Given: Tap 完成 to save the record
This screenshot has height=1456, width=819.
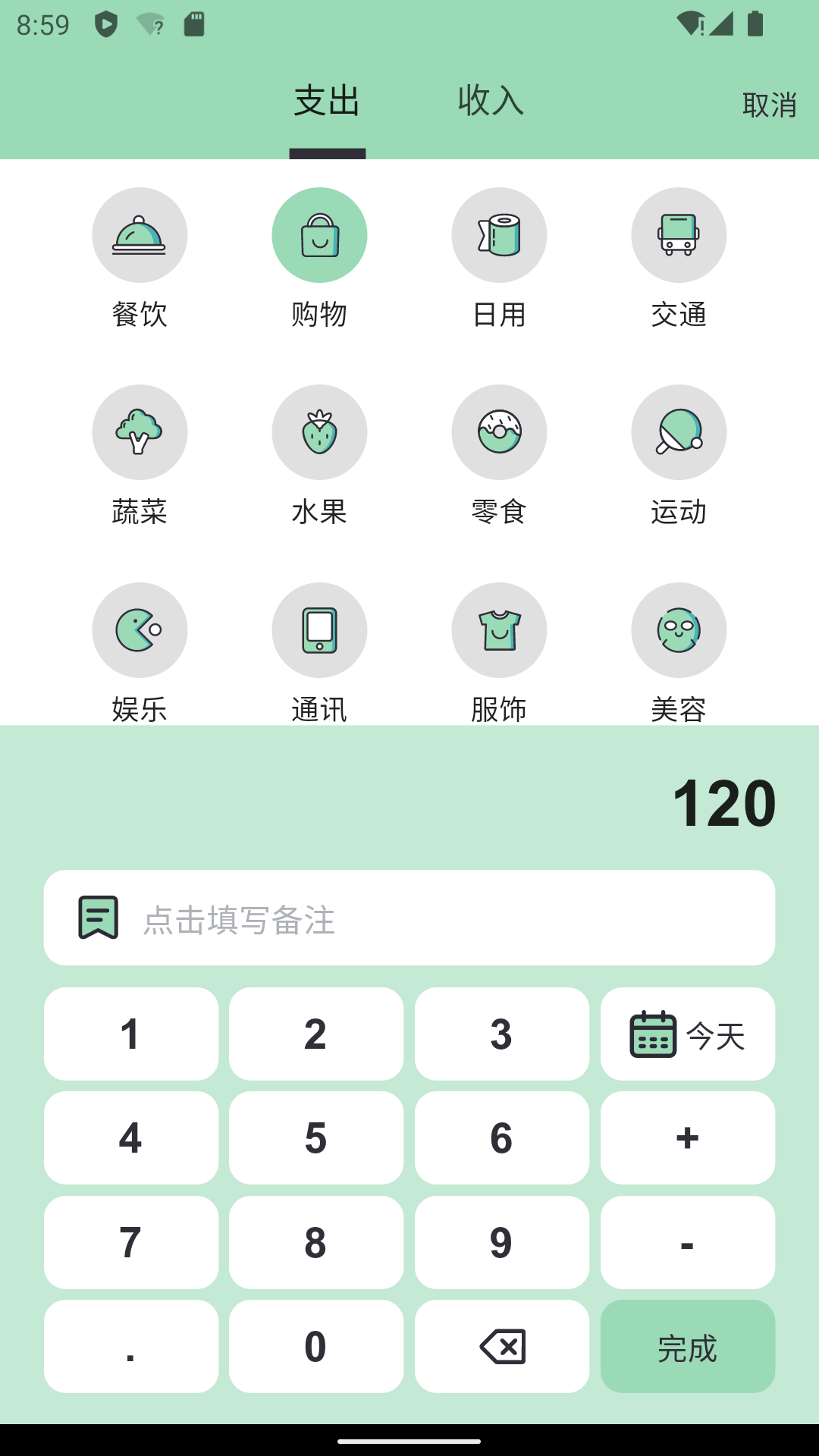Looking at the screenshot, I should point(688,1347).
